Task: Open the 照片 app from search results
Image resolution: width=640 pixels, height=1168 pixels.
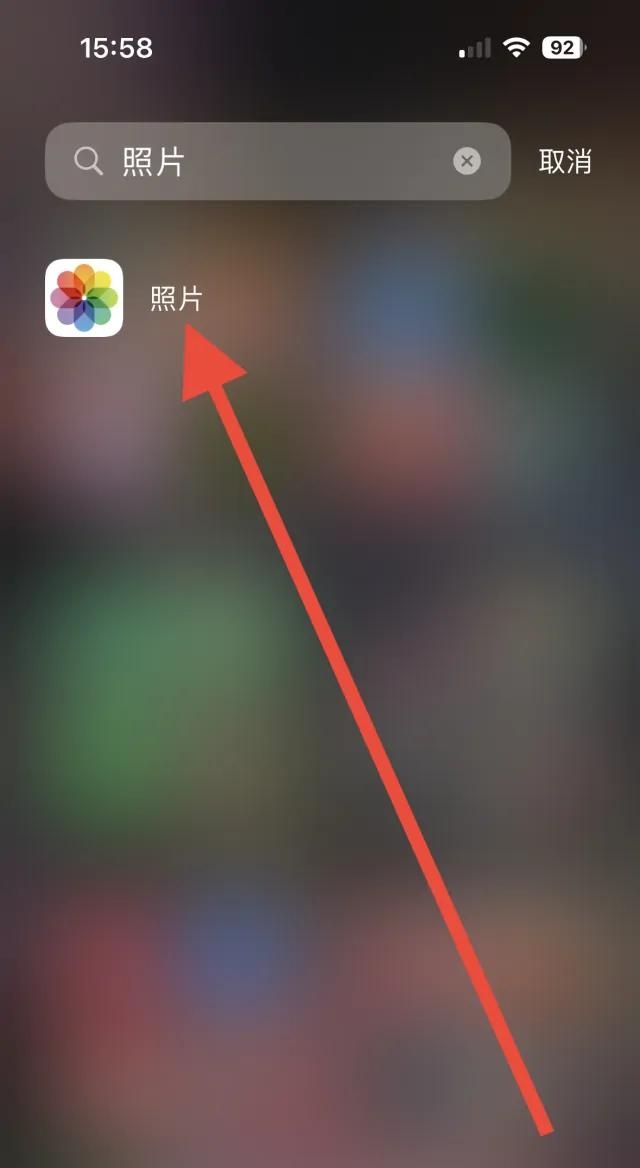Action: coord(84,298)
